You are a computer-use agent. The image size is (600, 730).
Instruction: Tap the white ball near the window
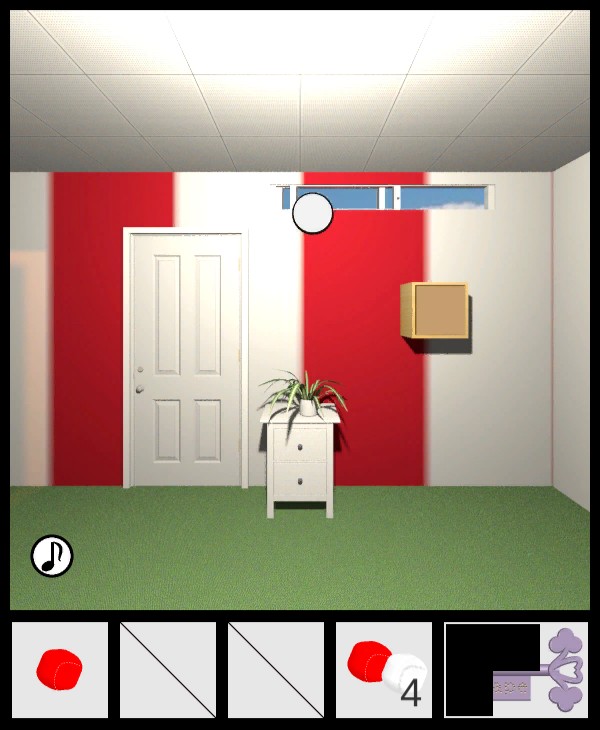(312, 213)
